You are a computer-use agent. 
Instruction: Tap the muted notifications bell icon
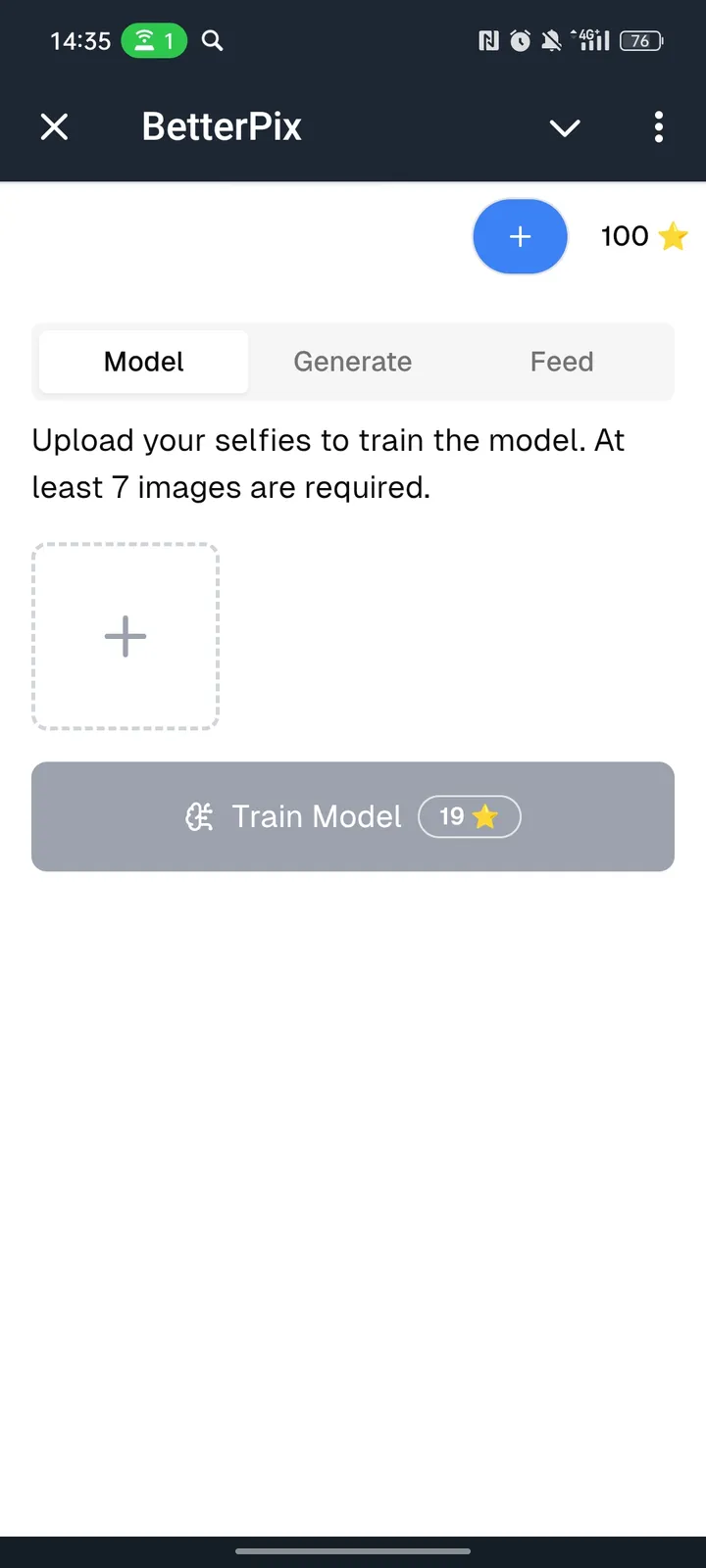[551, 40]
